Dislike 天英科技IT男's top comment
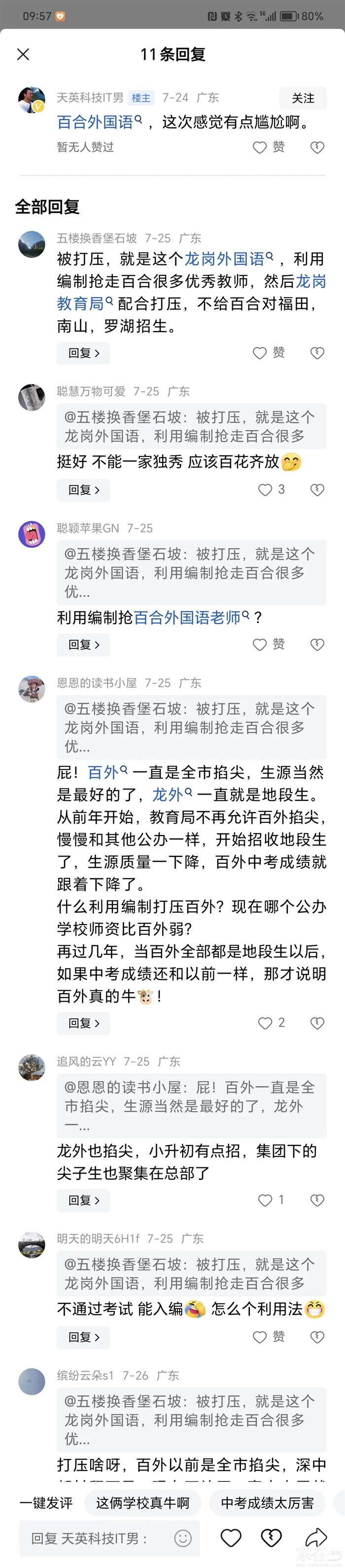Screen dimensions: 345x1568 click(x=317, y=148)
